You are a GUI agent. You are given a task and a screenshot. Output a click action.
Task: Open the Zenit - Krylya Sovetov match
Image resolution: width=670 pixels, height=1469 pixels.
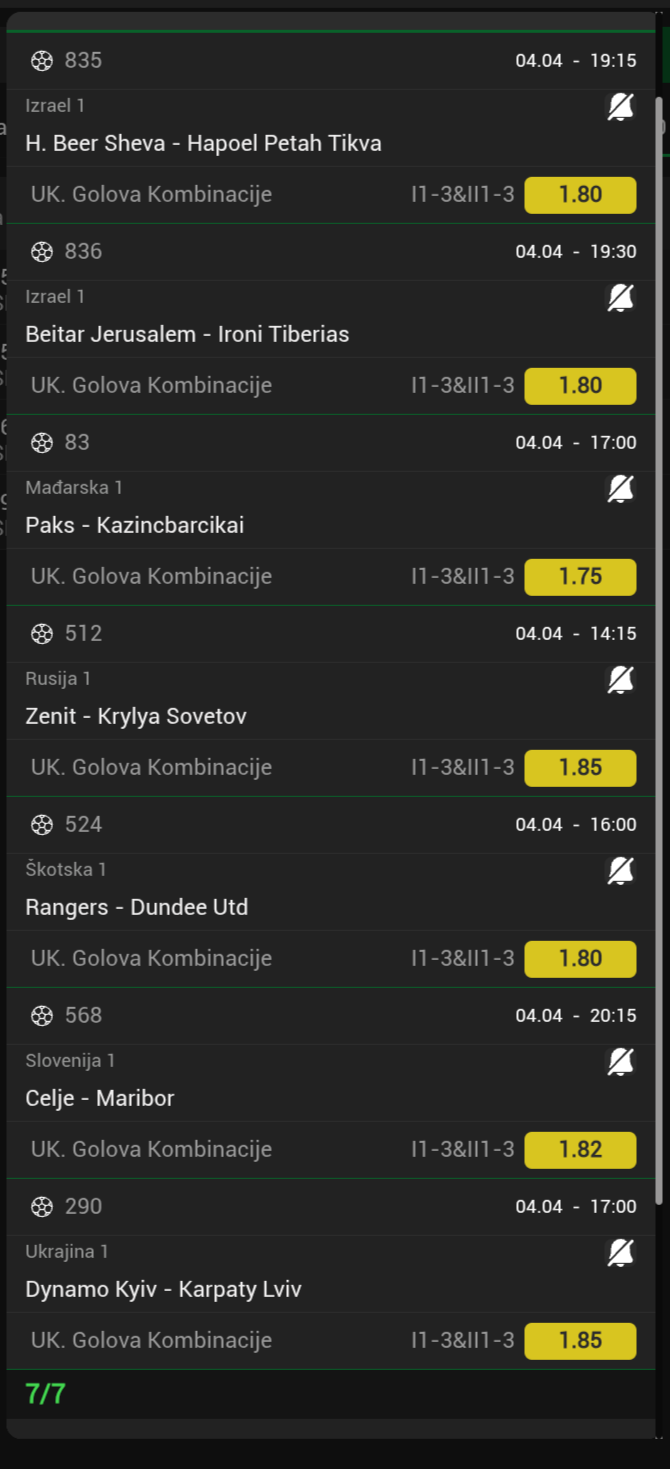[136, 717]
